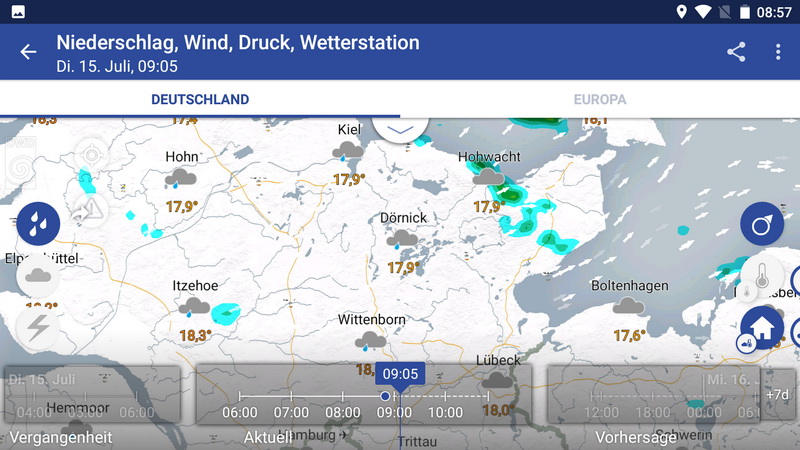Share this weather map
The height and width of the screenshot is (450, 800).
tap(736, 52)
